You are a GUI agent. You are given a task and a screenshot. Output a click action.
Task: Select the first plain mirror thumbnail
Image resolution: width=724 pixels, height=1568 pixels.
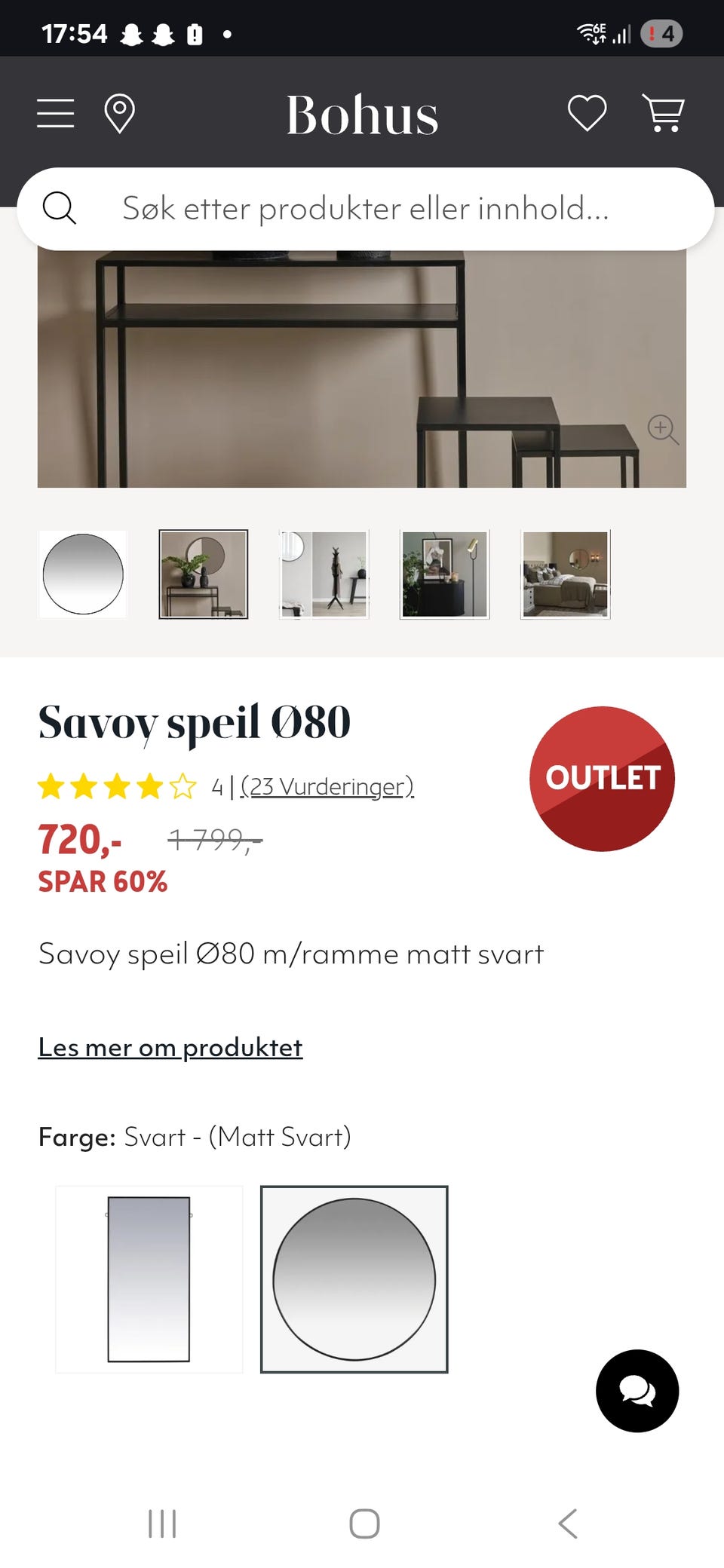coord(82,574)
